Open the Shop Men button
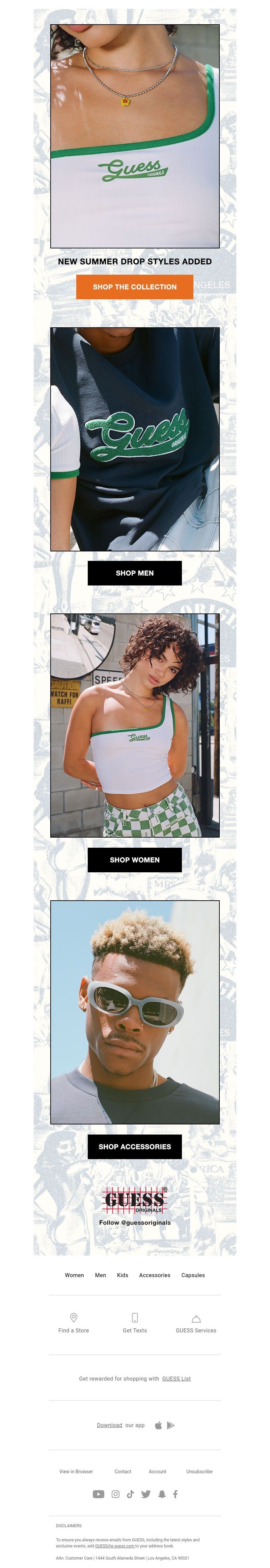This screenshot has width=270, height=1568. [x=135, y=573]
